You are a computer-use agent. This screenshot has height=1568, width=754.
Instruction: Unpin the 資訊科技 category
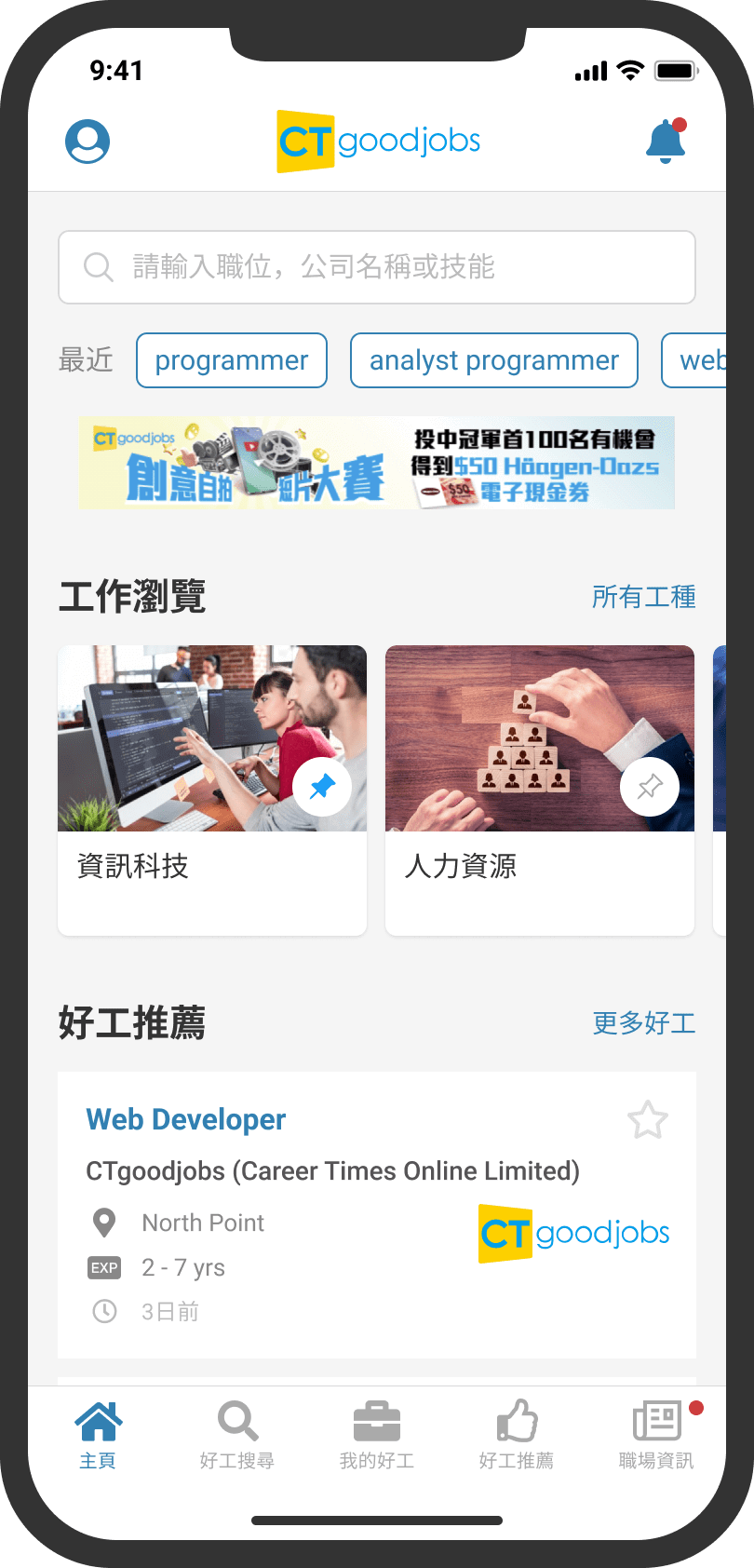click(321, 787)
